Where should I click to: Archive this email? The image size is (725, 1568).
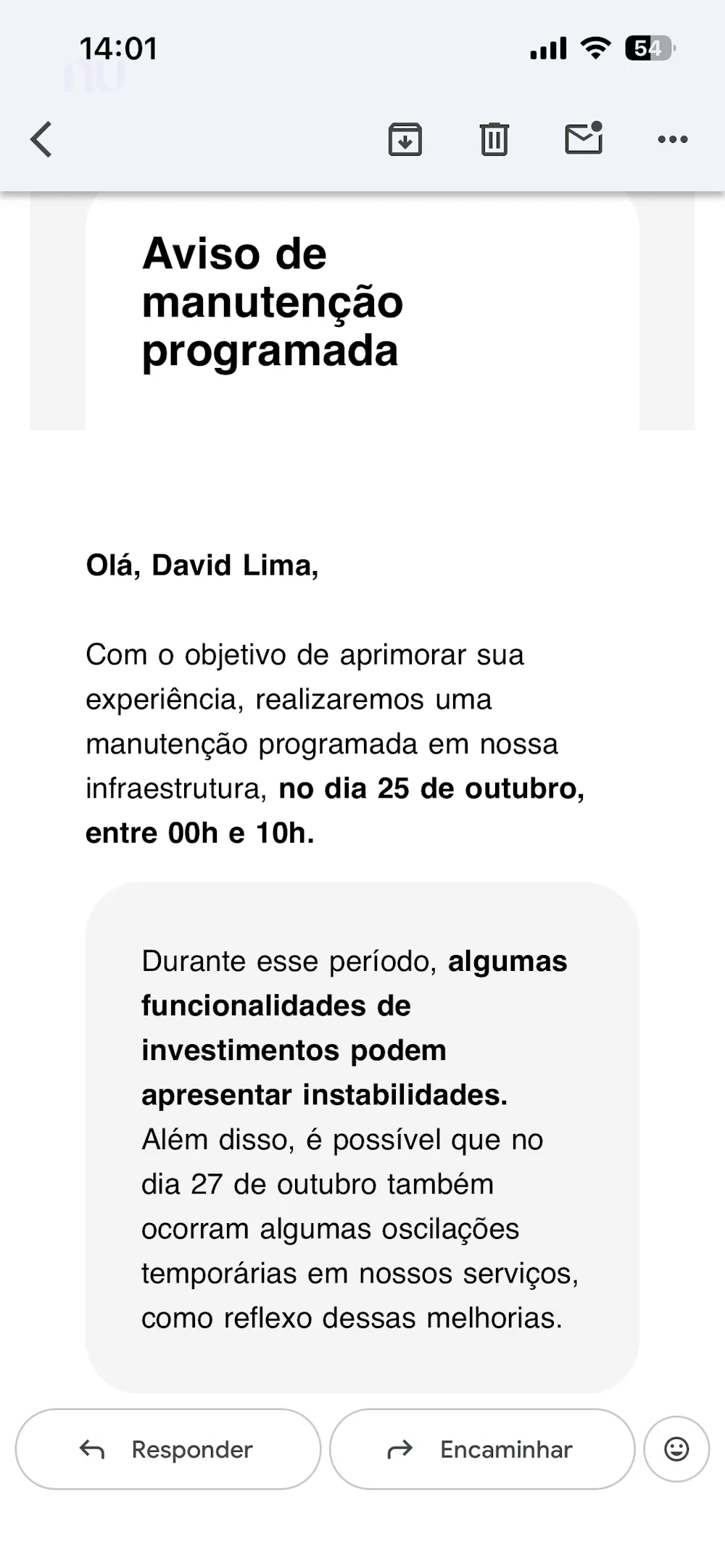pyautogui.click(x=405, y=138)
